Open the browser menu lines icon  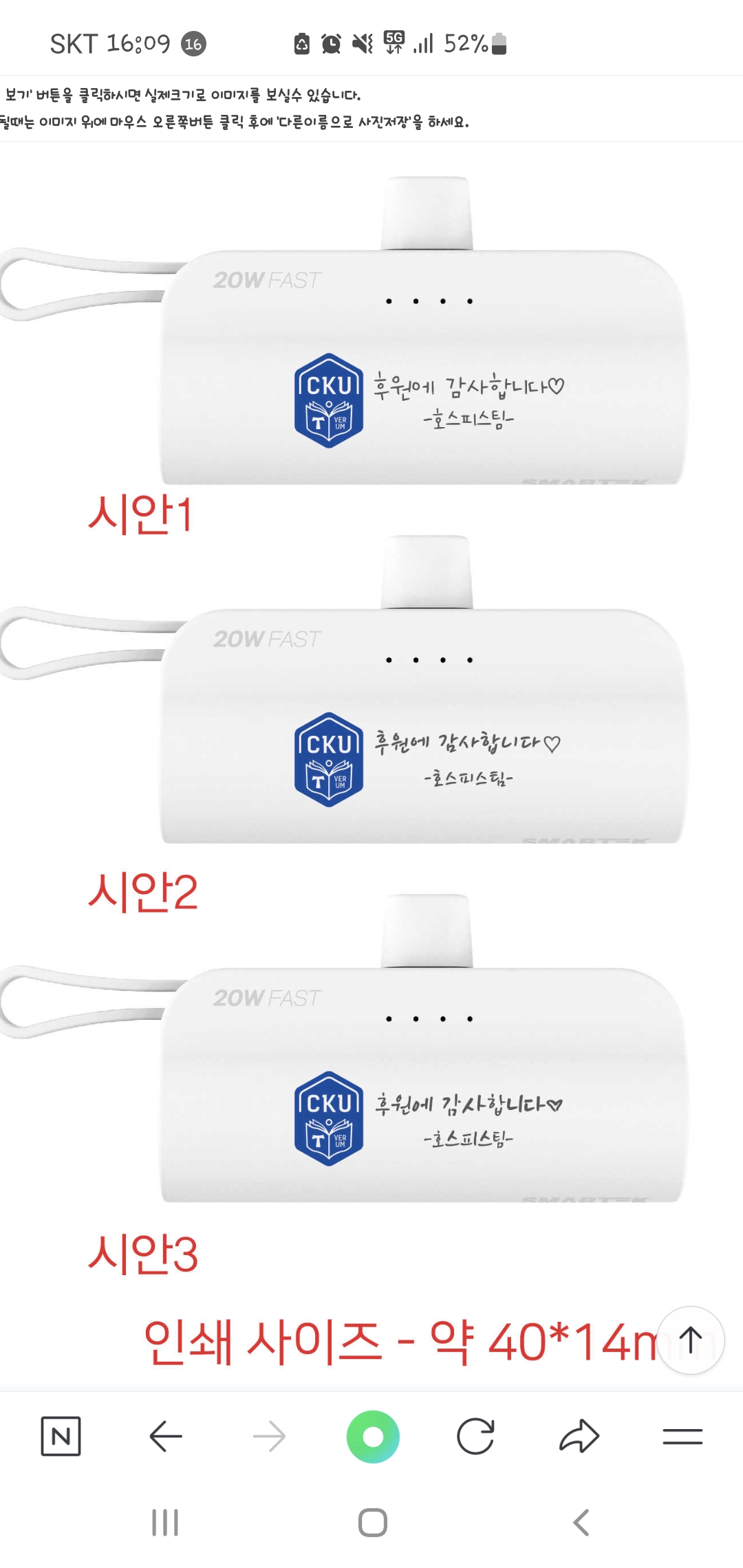tap(682, 1436)
